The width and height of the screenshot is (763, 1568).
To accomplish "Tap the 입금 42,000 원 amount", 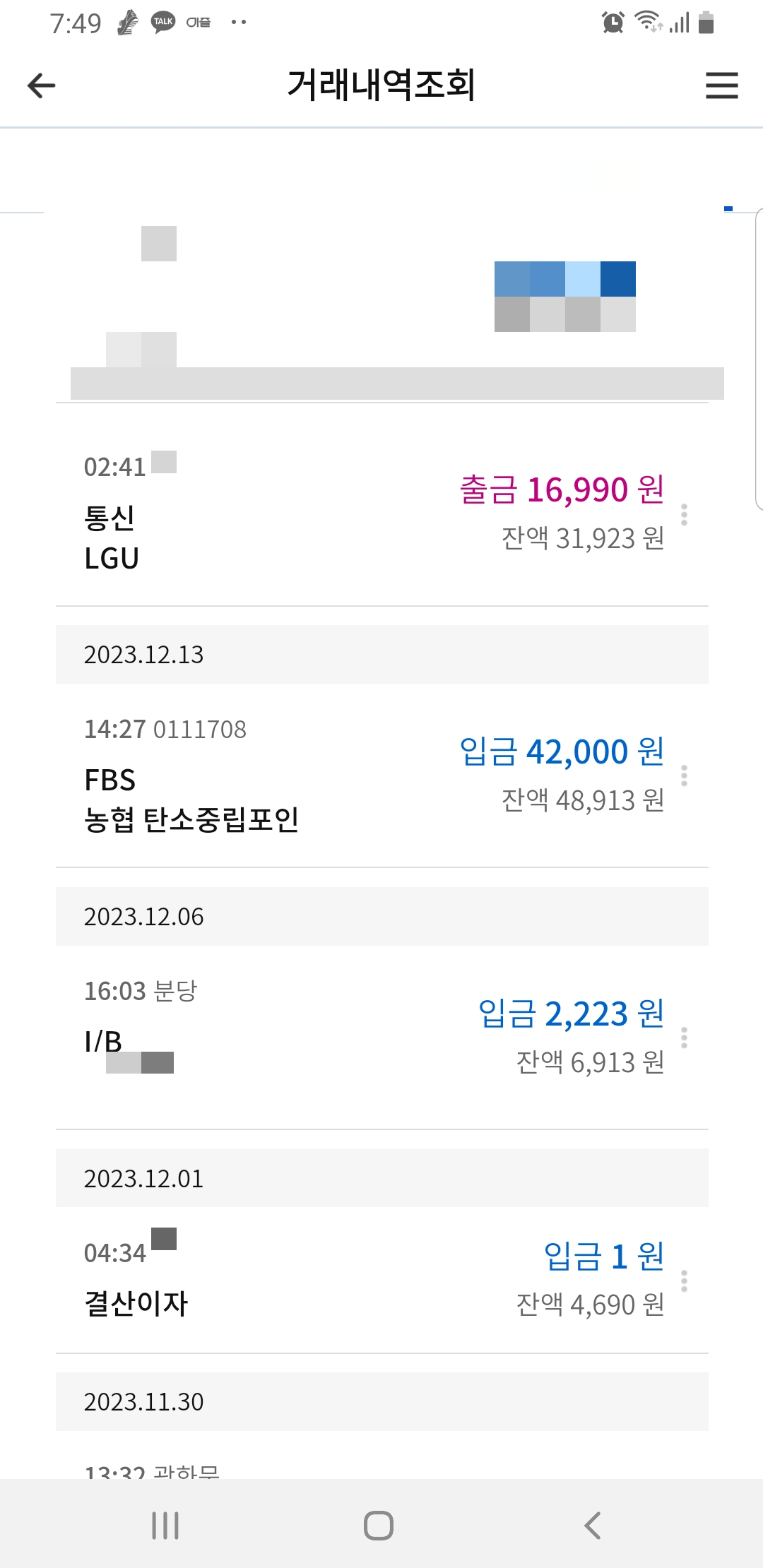I will click(x=562, y=751).
